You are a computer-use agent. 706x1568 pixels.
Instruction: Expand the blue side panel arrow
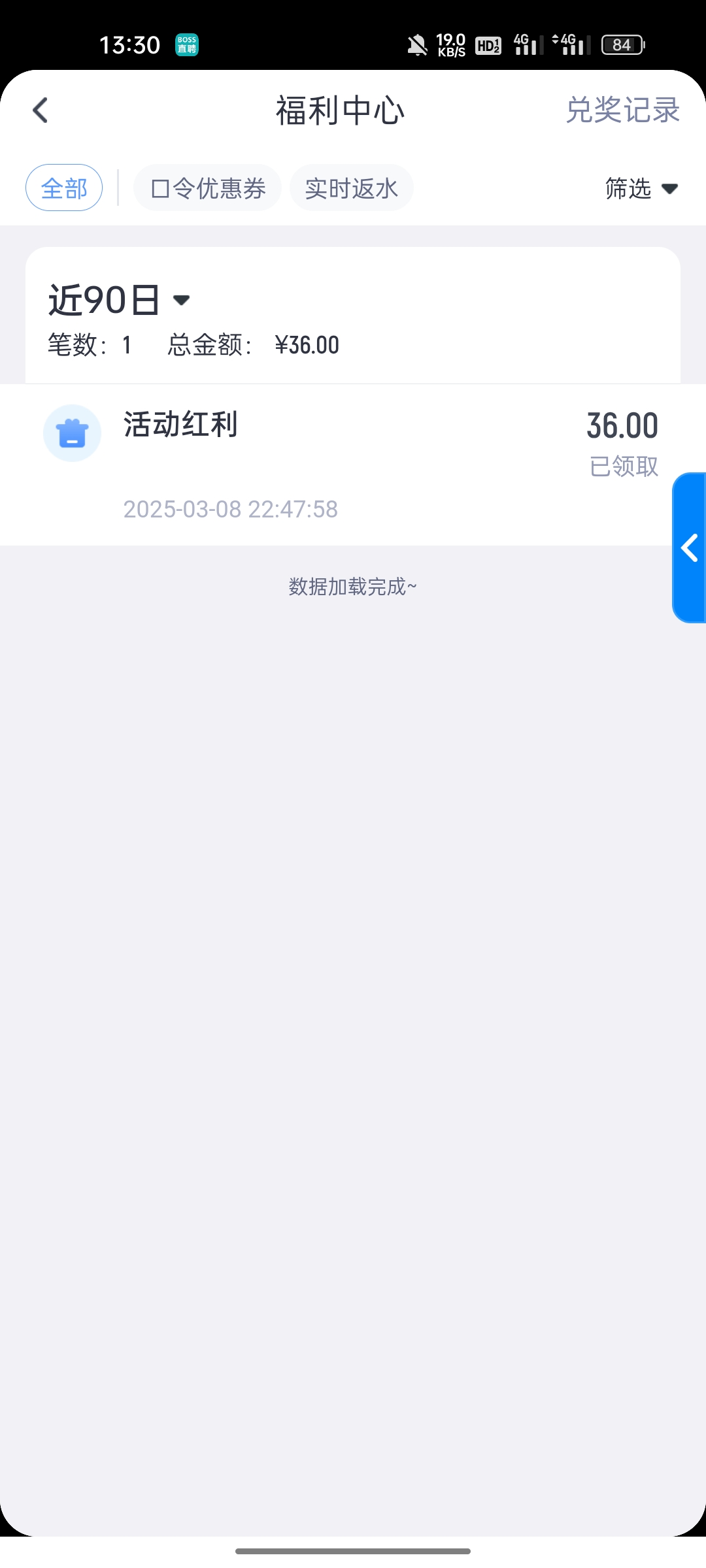coord(690,547)
